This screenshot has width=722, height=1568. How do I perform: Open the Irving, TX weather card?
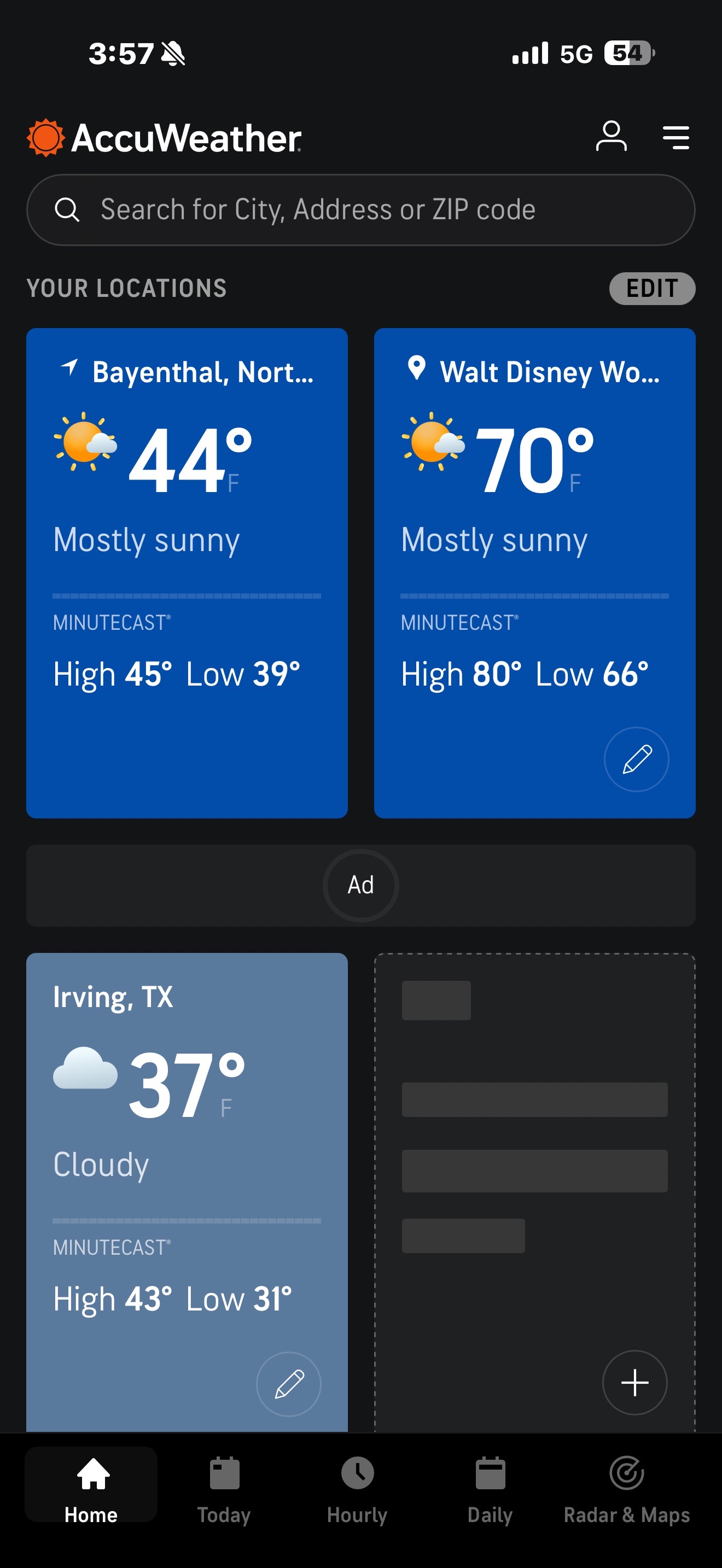click(187, 1156)
